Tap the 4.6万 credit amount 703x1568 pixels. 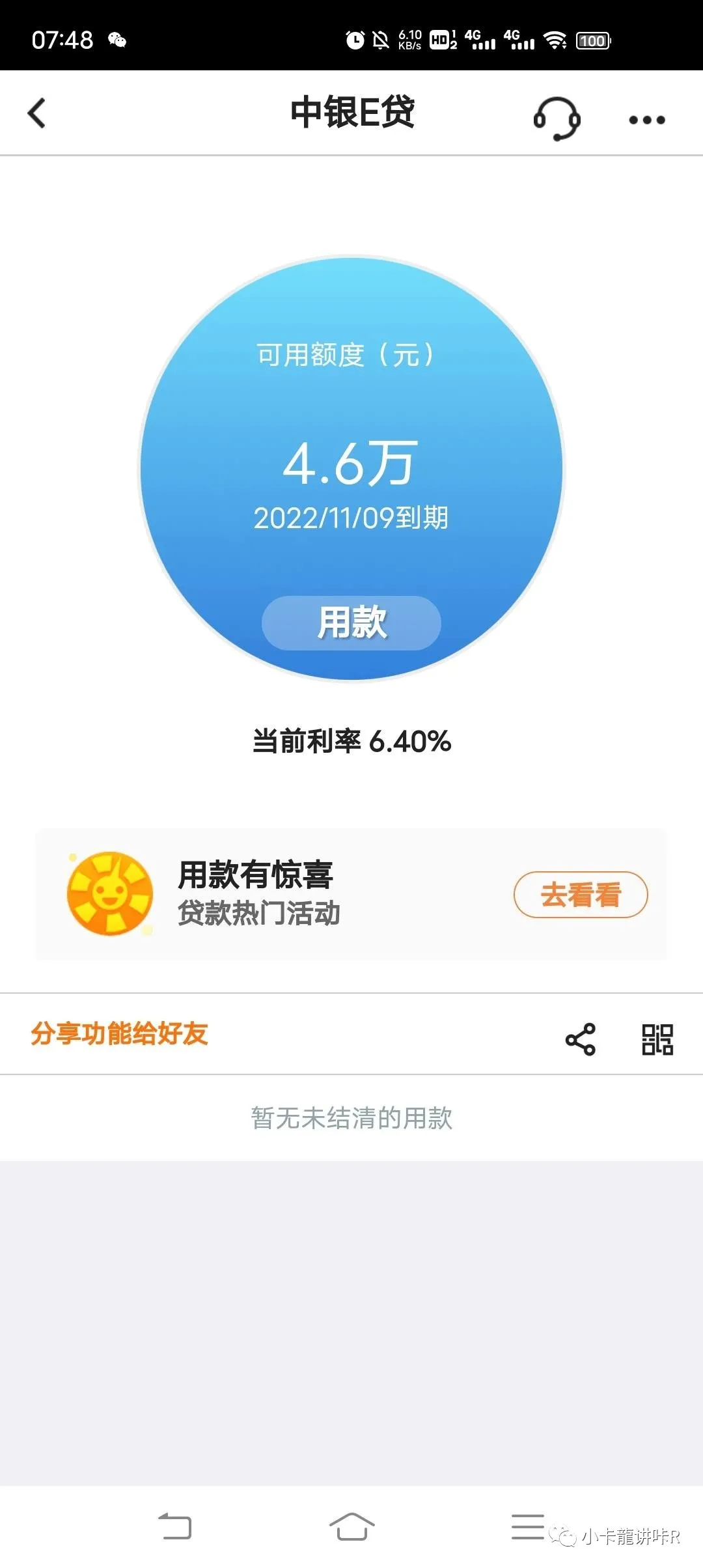[x=351, y=464]
